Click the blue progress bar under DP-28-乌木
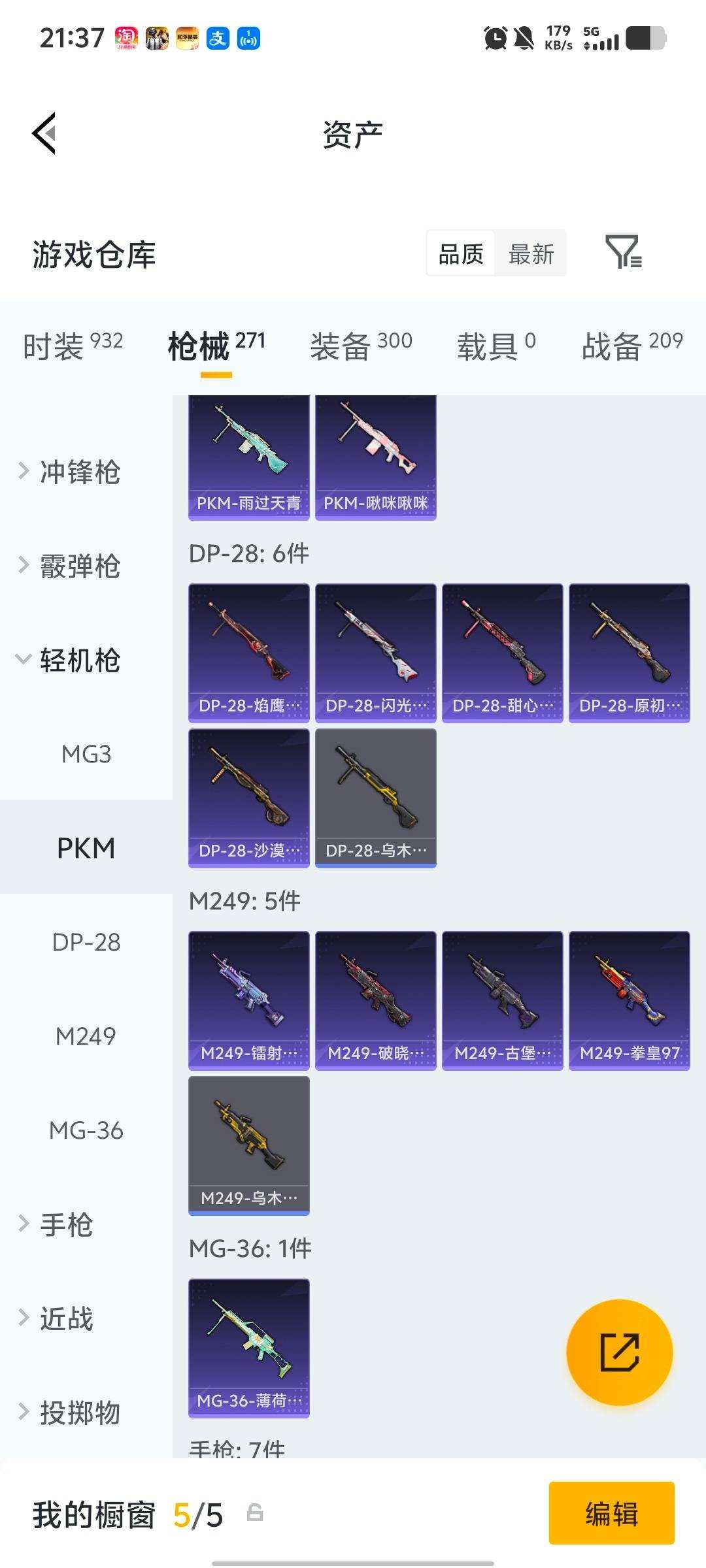 coord(376,866)
